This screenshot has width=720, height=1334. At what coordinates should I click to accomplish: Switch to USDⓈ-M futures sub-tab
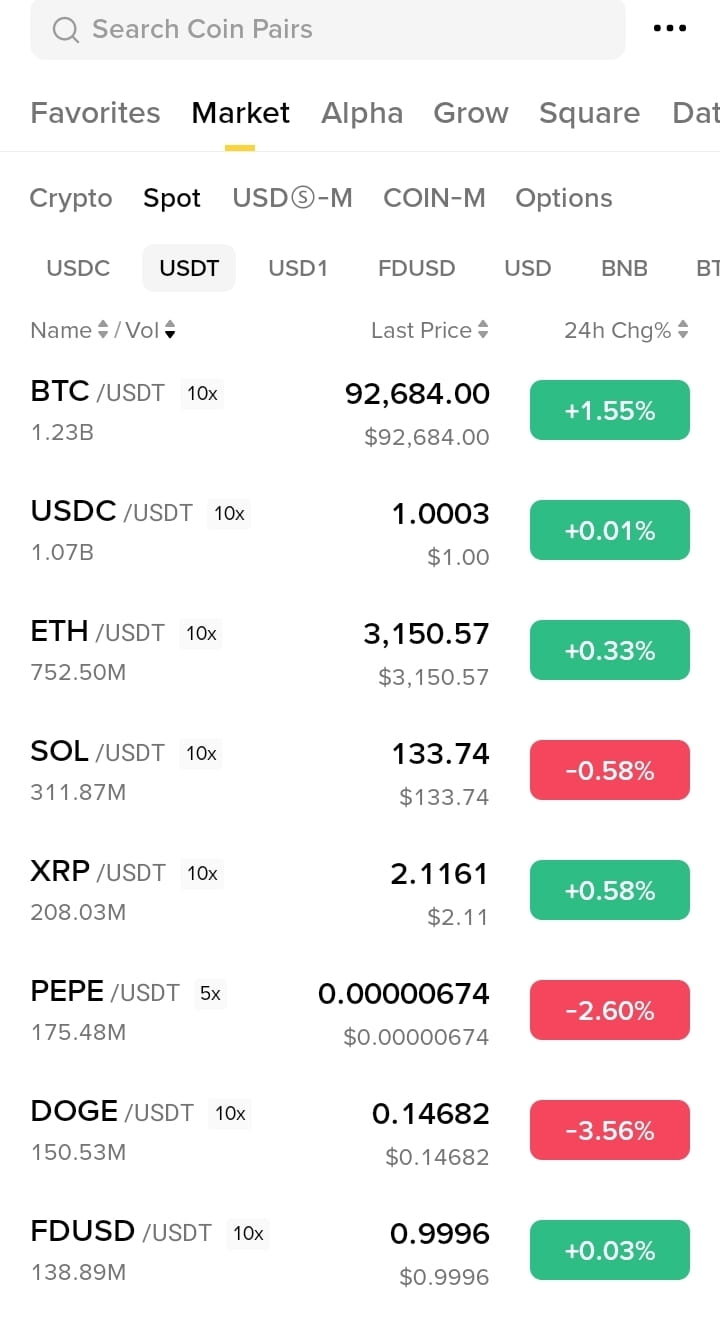(292, 198)
